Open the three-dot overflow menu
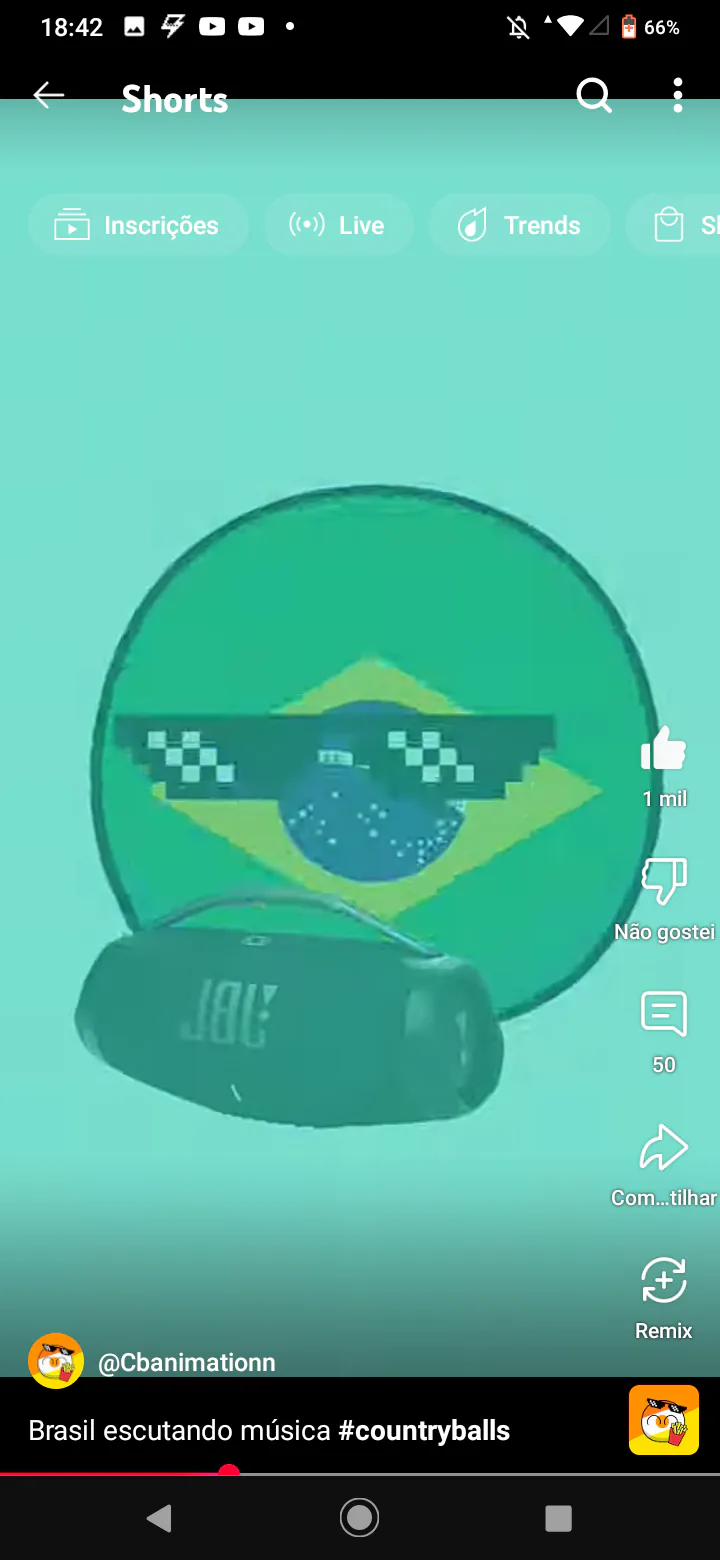Screen dimensions: 720x1560 click(x=678, y=96)
